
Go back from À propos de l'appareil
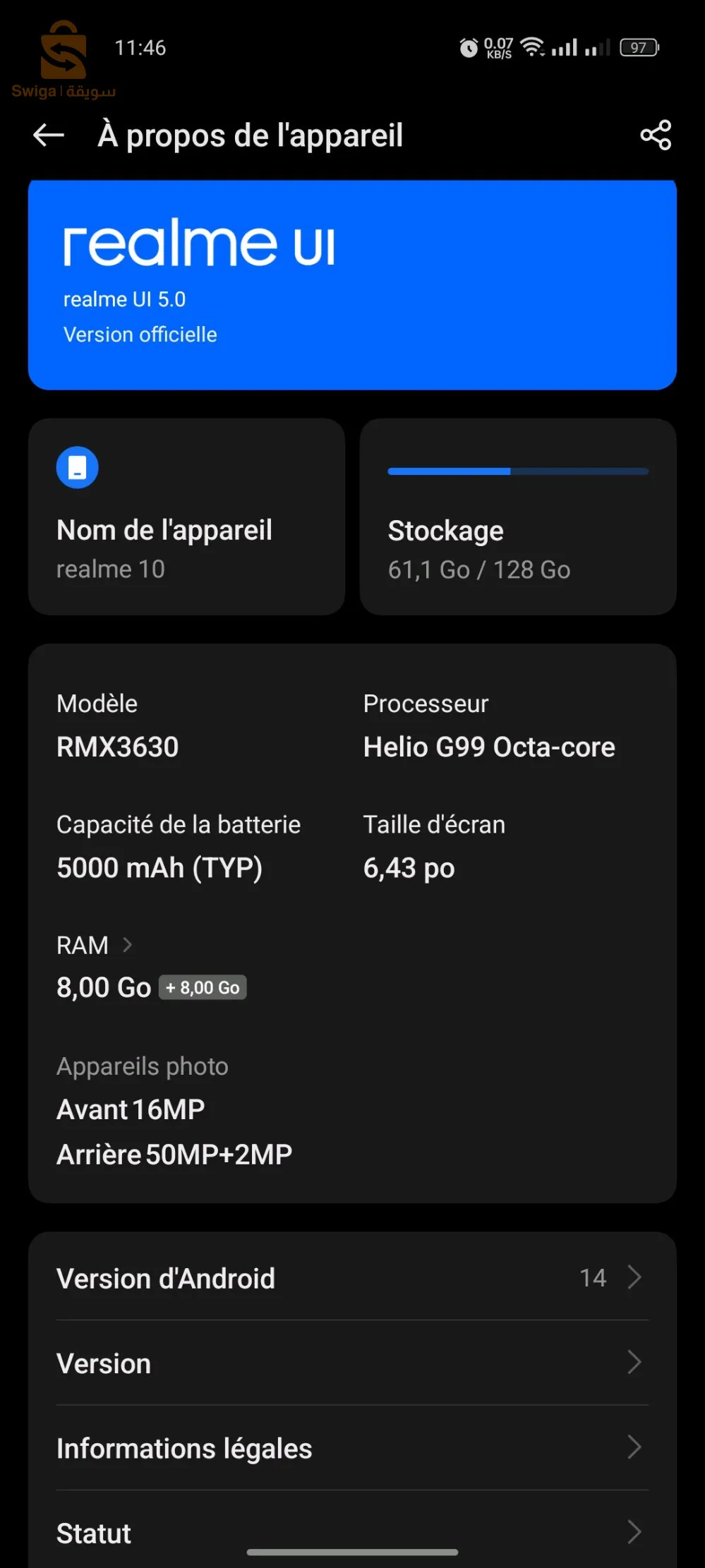coord(49,135)
